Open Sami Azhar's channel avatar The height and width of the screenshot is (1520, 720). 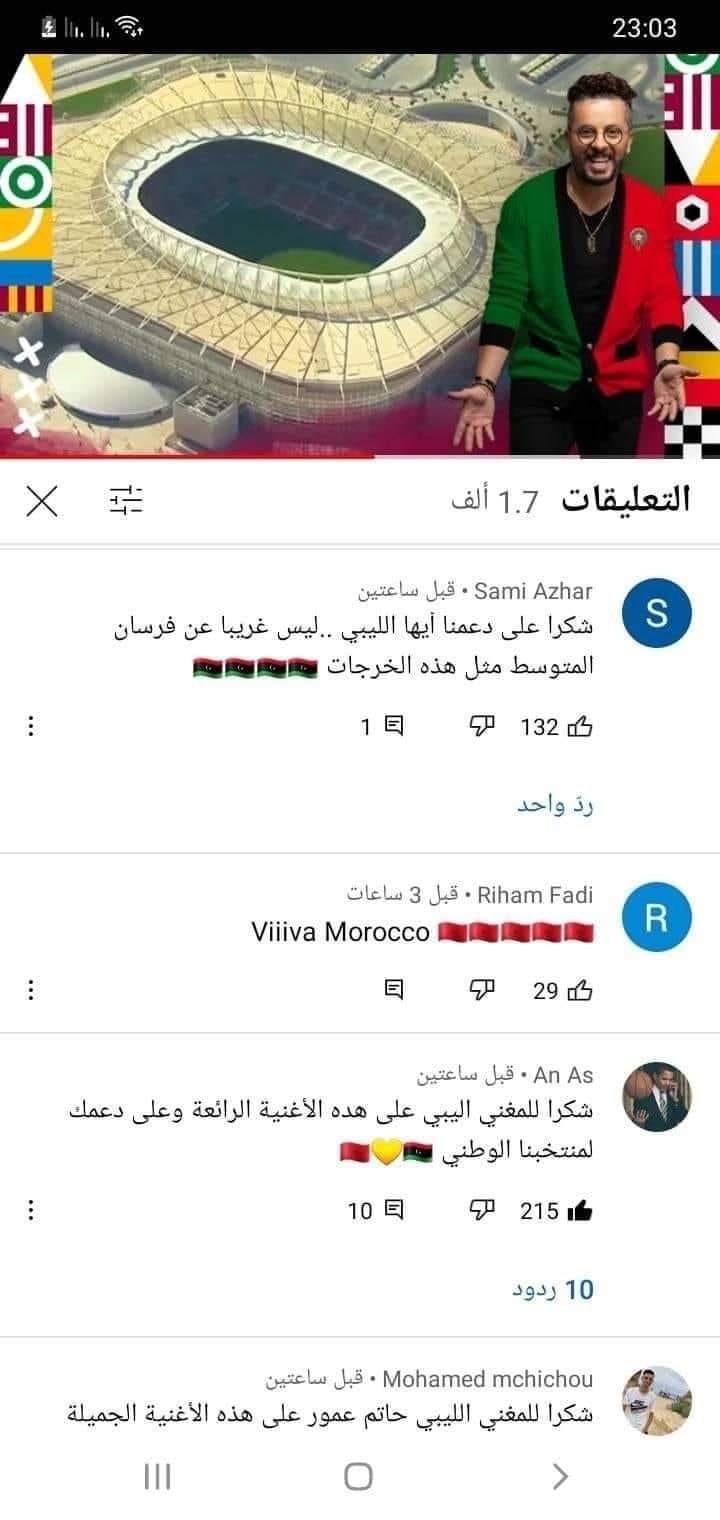click(x=656, y=613)
